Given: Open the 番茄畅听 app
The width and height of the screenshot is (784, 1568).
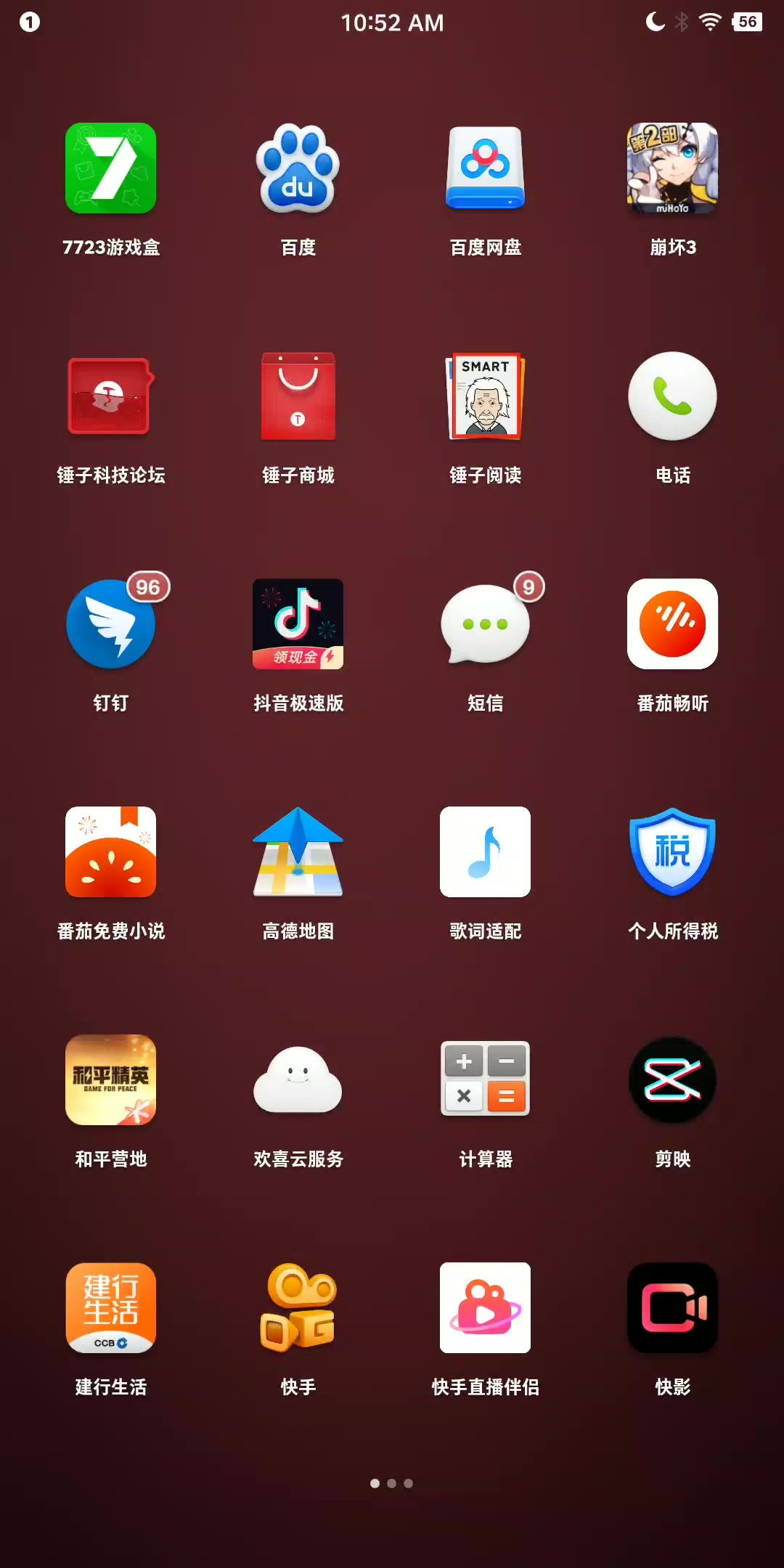Looking at the screenshot, I should [x=672, y=624].
